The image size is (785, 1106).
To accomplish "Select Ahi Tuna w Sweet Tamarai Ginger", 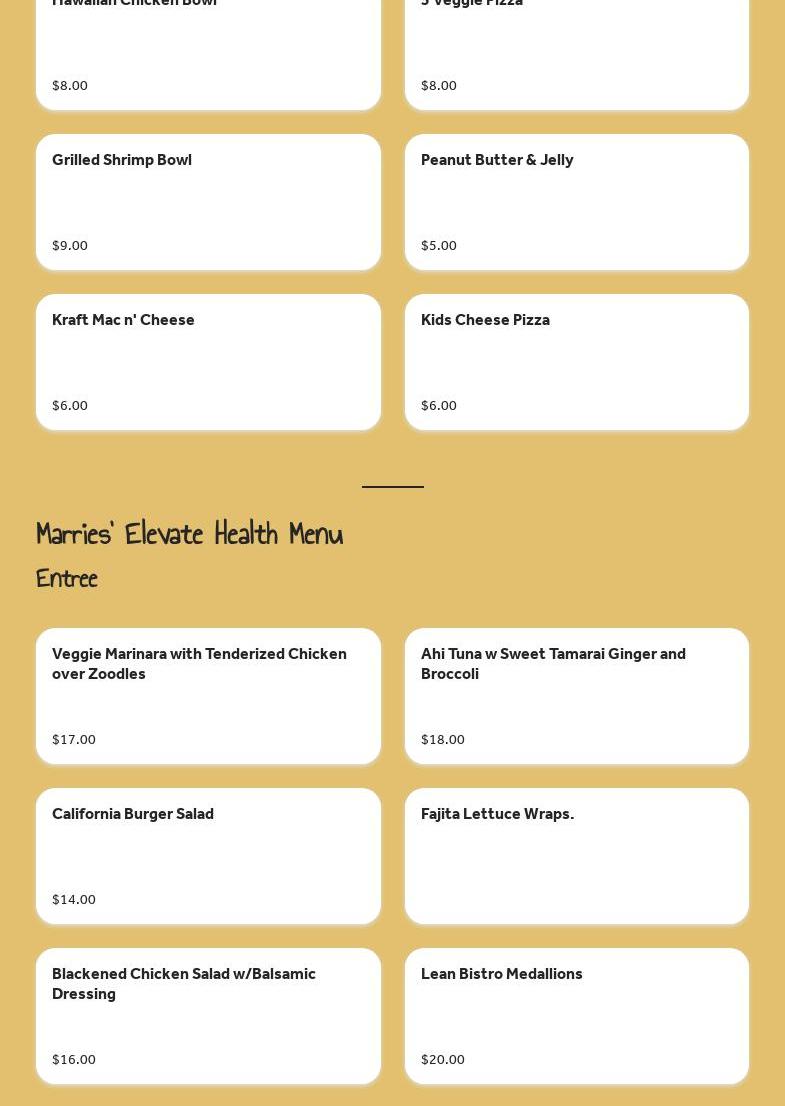I will [x=576, y=696].
